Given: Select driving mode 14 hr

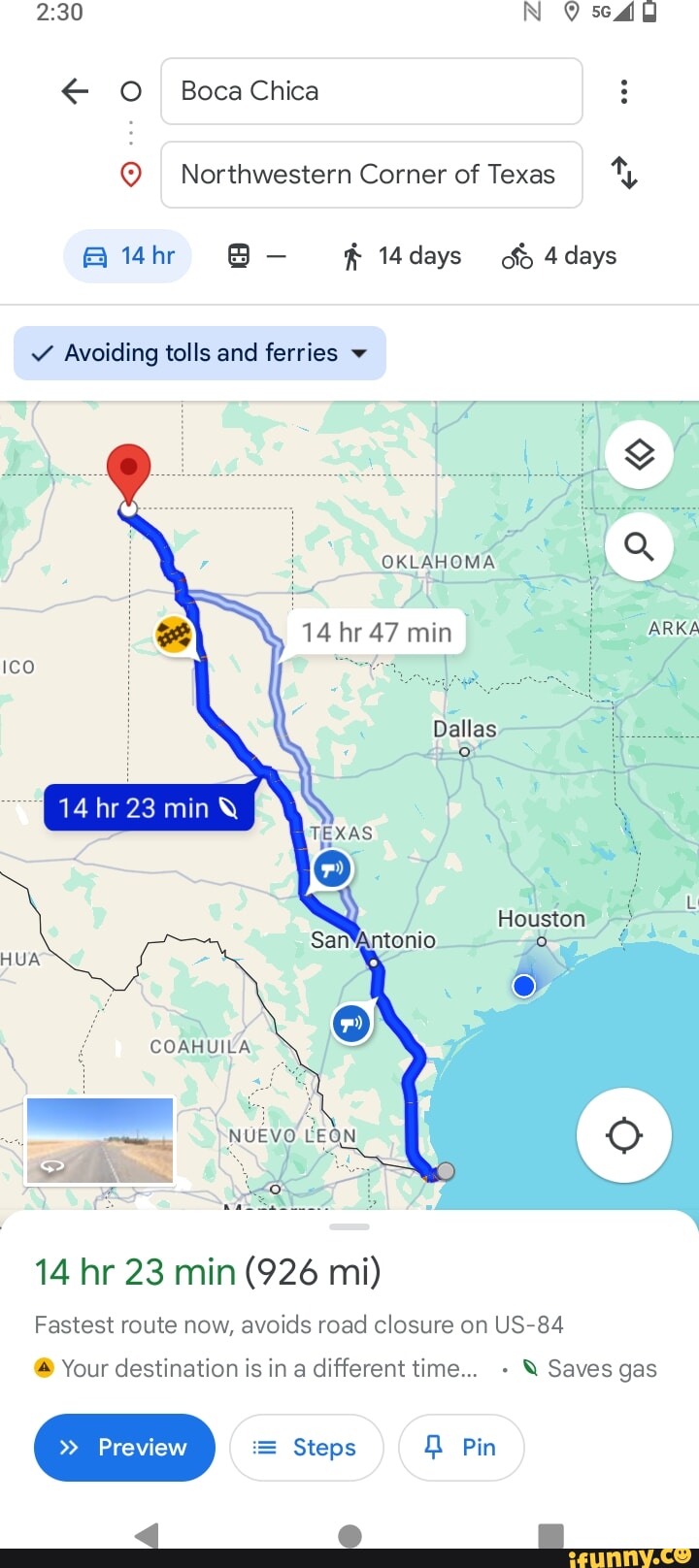Looking at the screenshot, I should [x=128, y=256].
